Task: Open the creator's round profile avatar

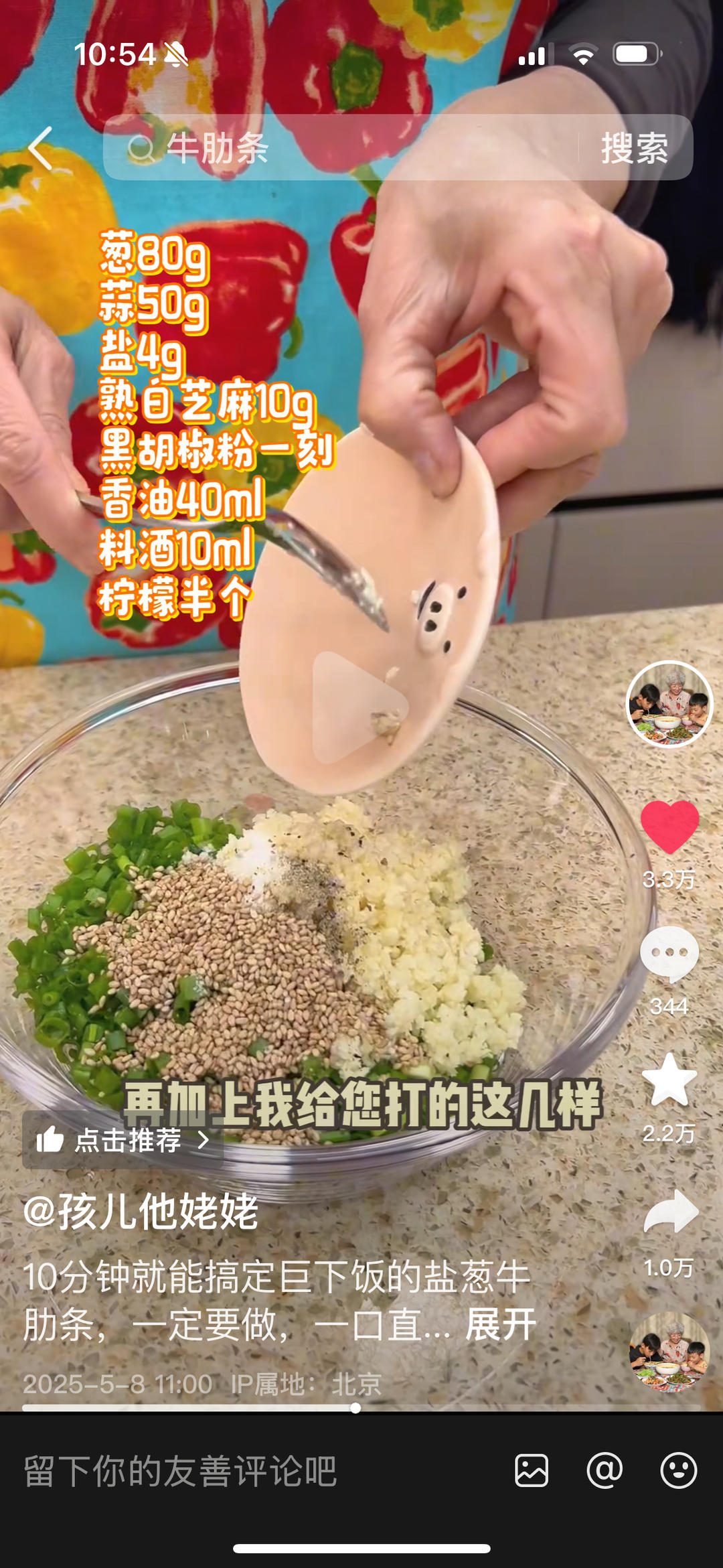Action: click(669, 704)
